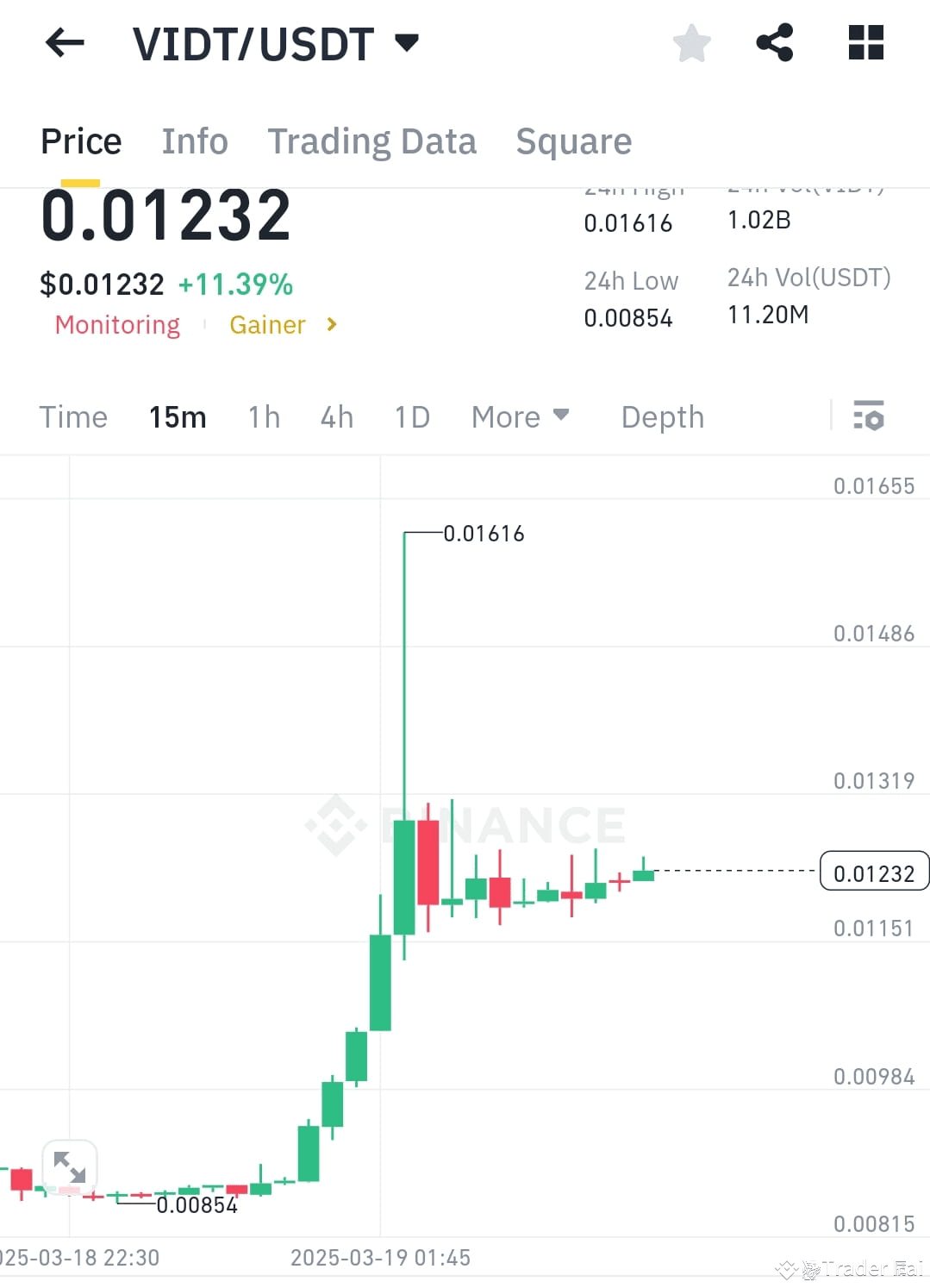Open the Info section
This screenshot has height=1288, width=930.
pyautogui.click(x=194, y=141)
